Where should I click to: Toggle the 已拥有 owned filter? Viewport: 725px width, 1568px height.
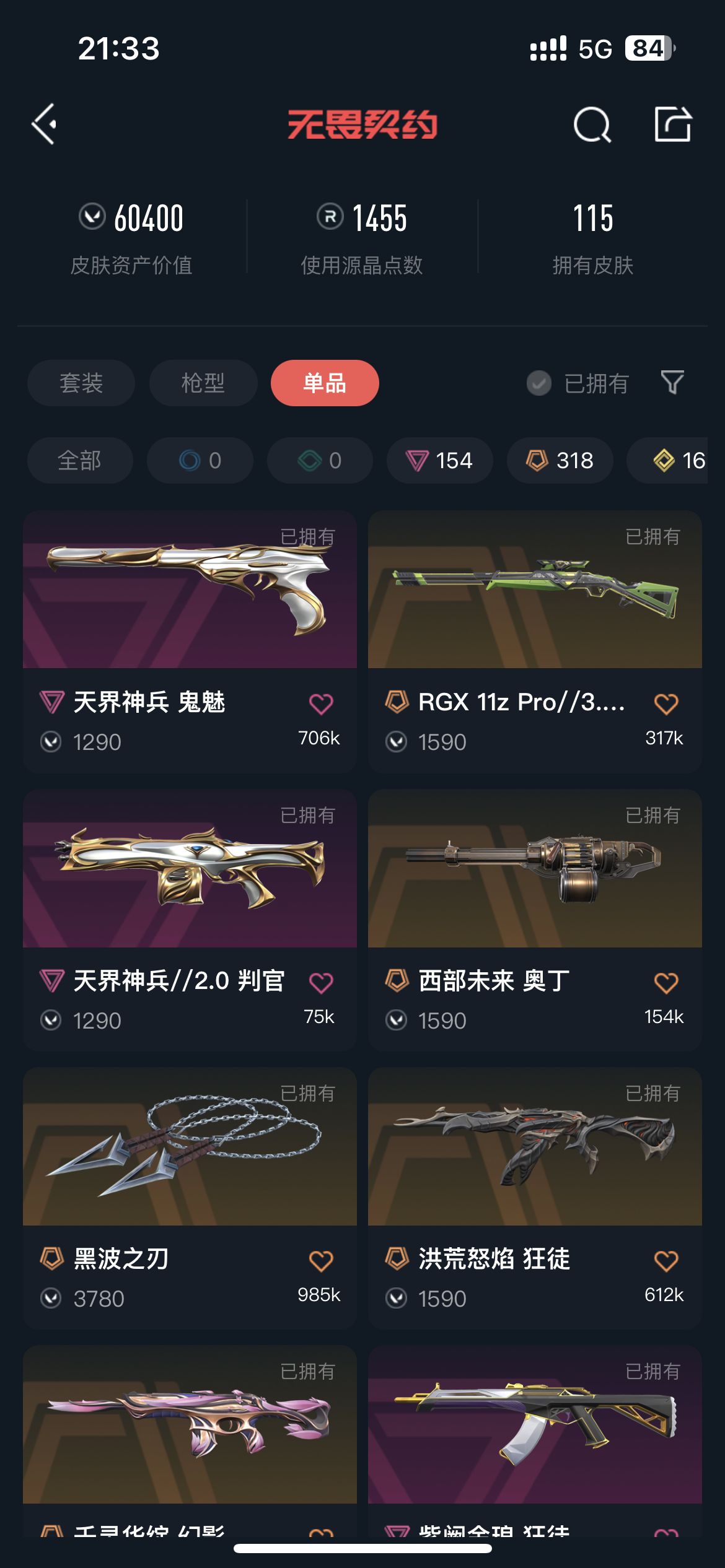pyautogui.click(x=578, y=383)
